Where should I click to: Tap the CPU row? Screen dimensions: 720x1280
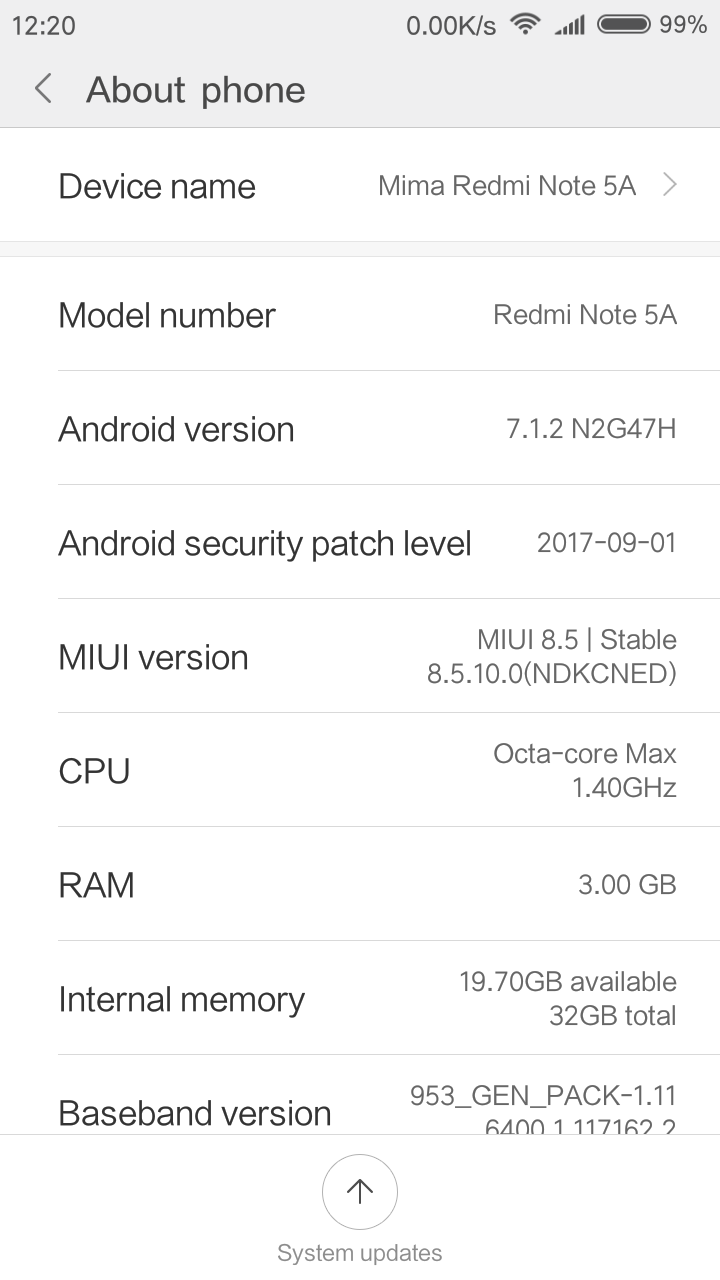coord(360,771)
